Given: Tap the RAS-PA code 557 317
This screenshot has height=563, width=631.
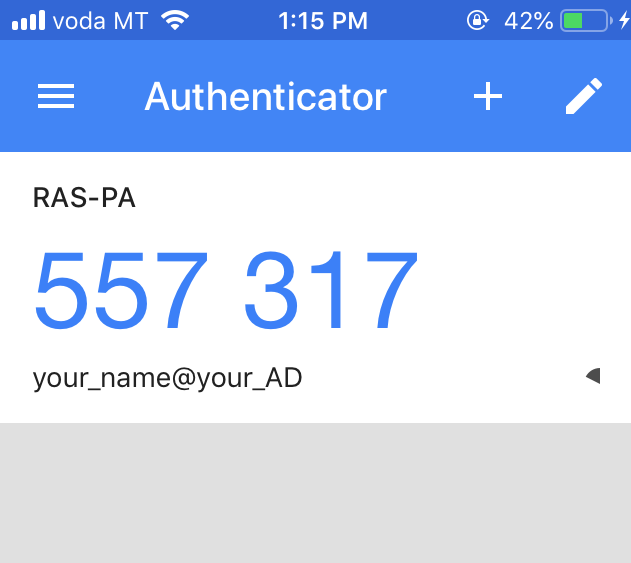Looking at the screenshot, I should 226,289.
